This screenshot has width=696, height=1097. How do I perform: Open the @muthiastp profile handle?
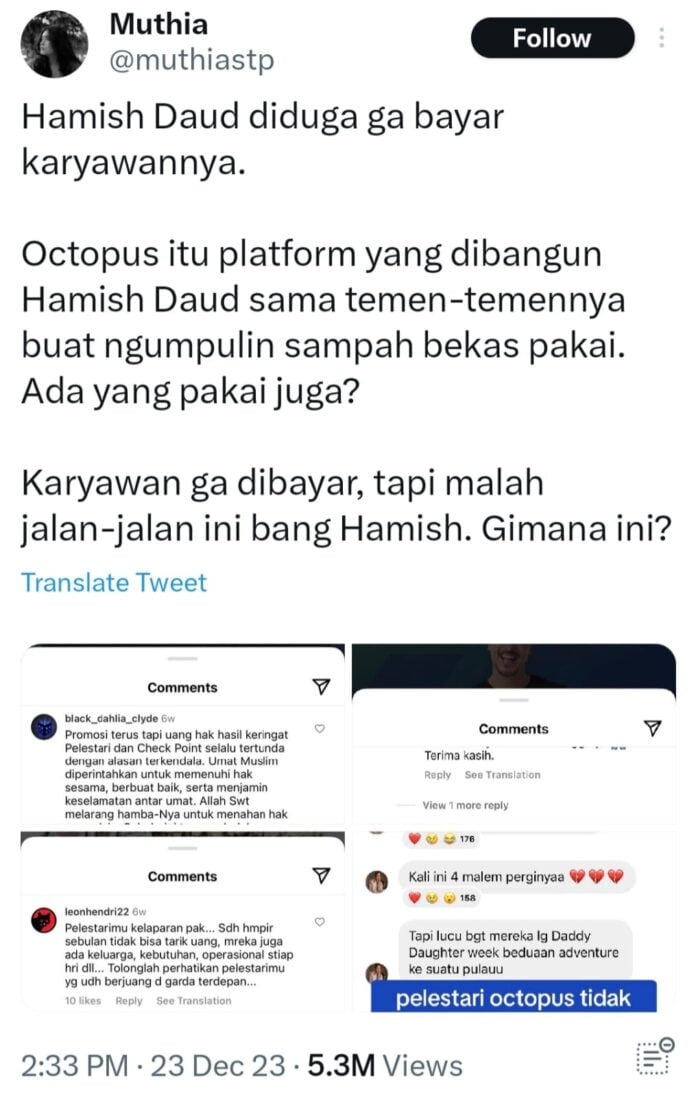point(190,61)
